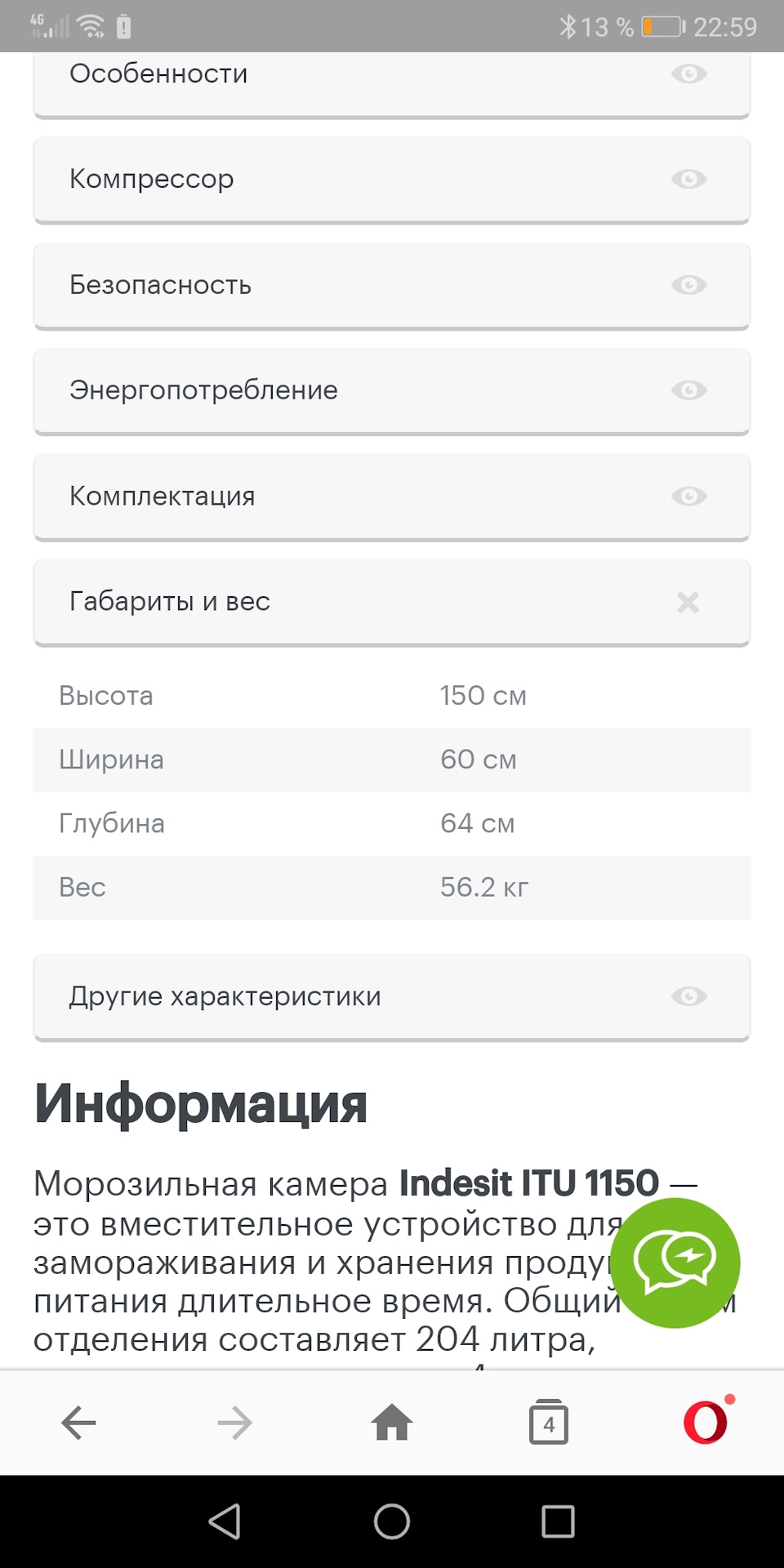Expand the Безопасность section

pyautogui.click(x=391, y=286)
